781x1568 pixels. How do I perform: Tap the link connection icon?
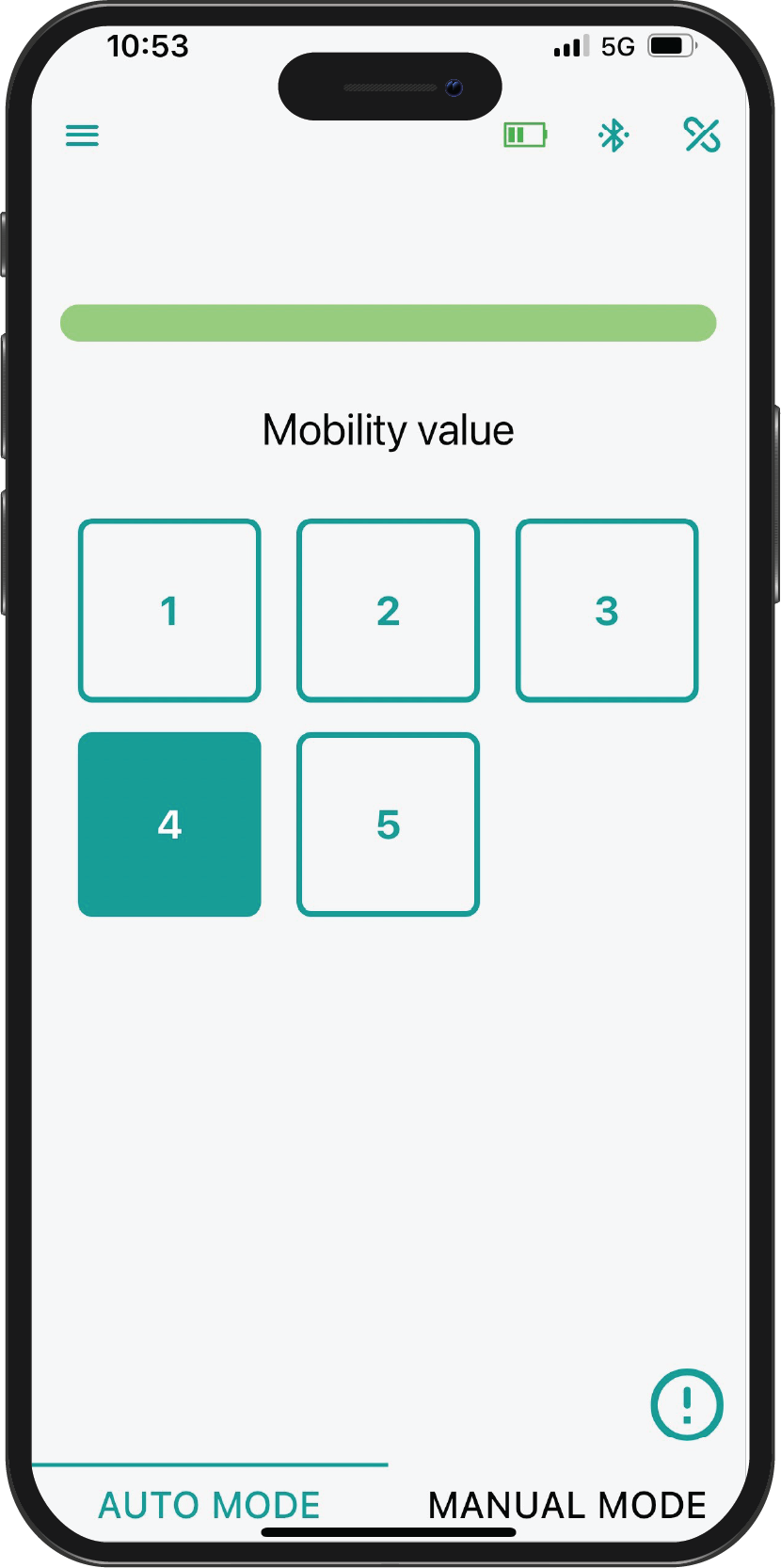click(x=701, y=136)
